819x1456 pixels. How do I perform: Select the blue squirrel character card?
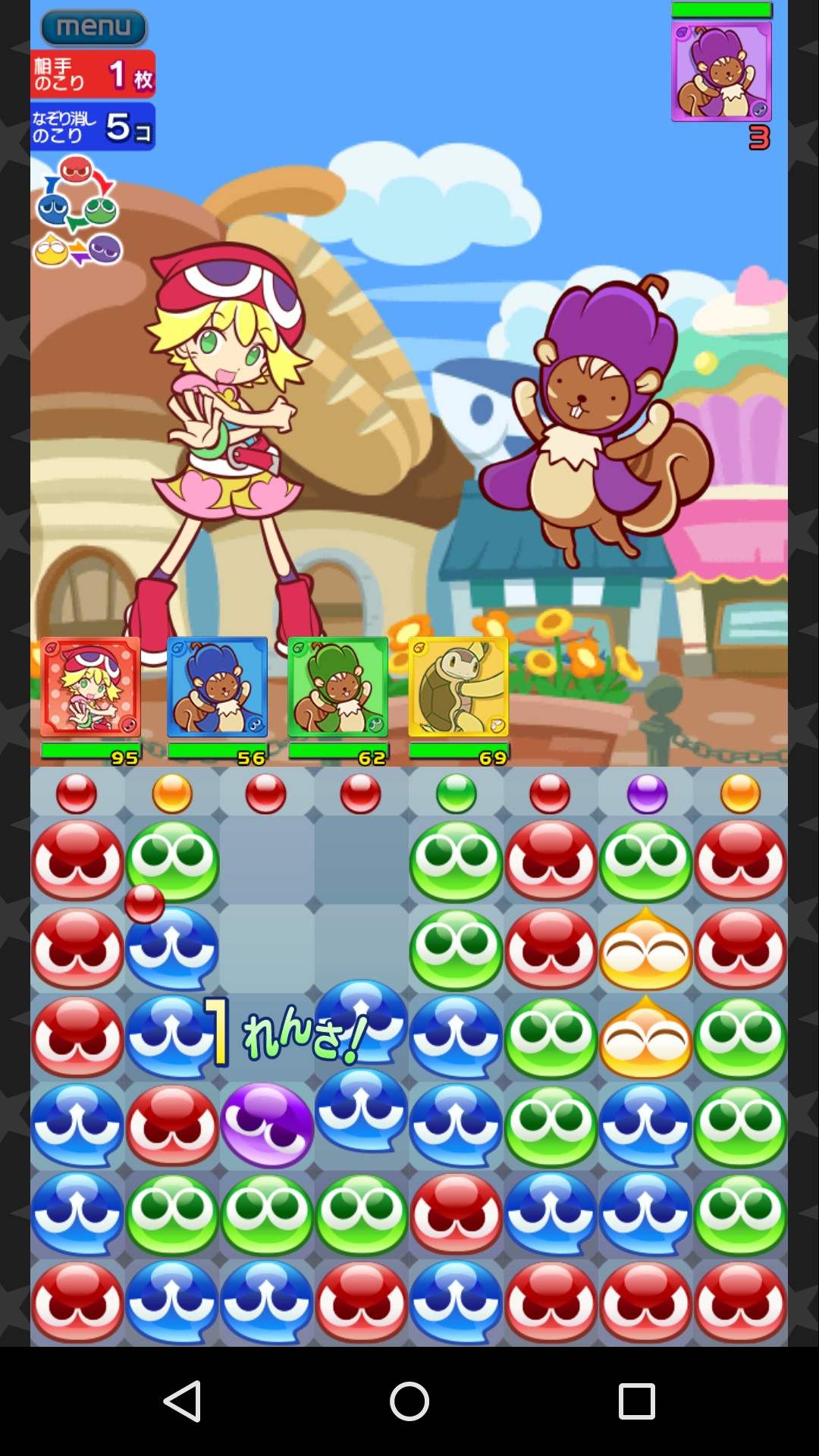pos(217,687)
